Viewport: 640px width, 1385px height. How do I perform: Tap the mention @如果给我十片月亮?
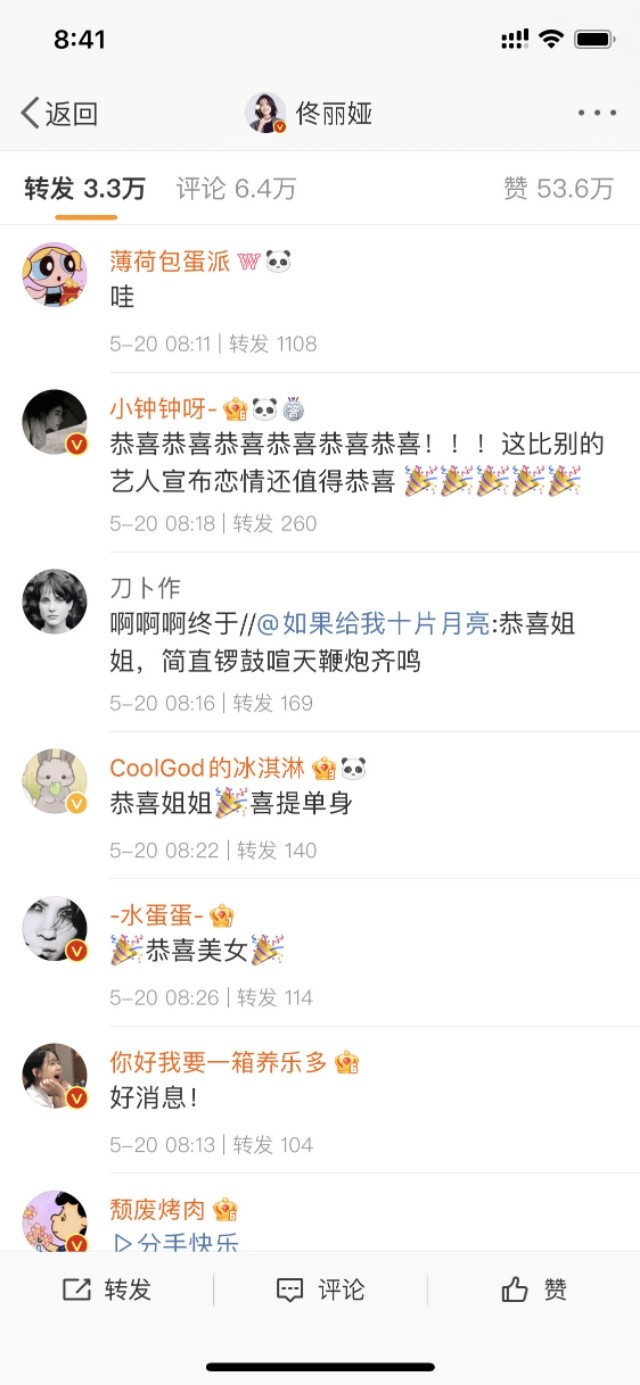coord(373,624)
